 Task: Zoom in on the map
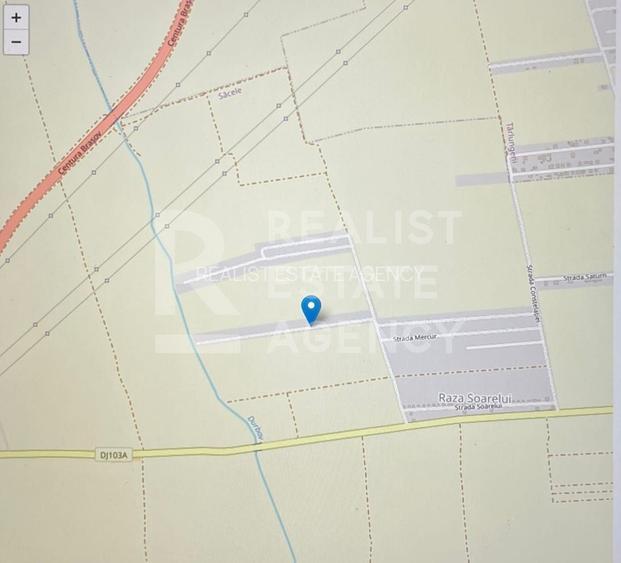pyautogui.click(x=16, y=17)
